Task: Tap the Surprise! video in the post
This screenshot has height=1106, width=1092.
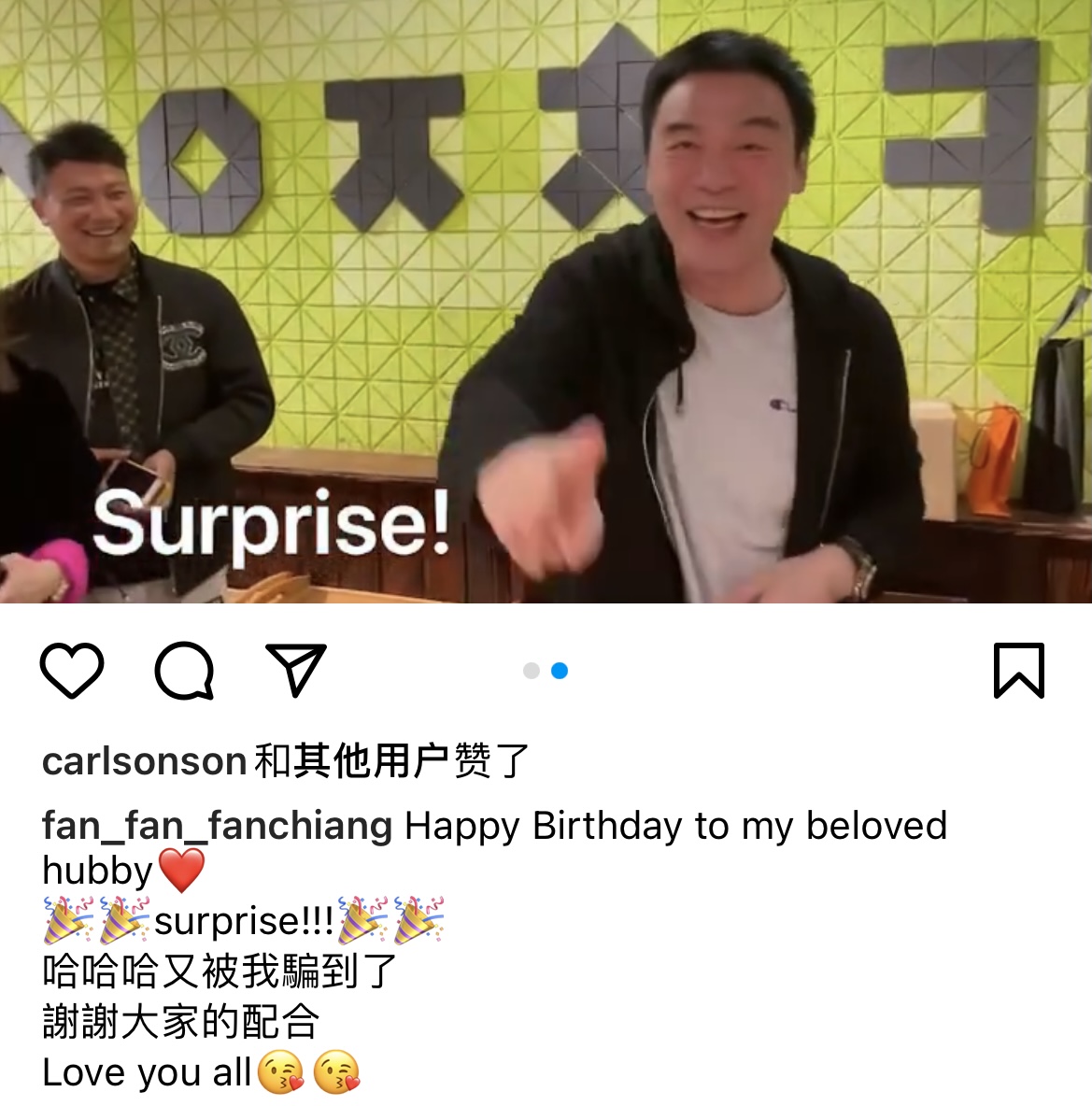Action: point(546,301)
